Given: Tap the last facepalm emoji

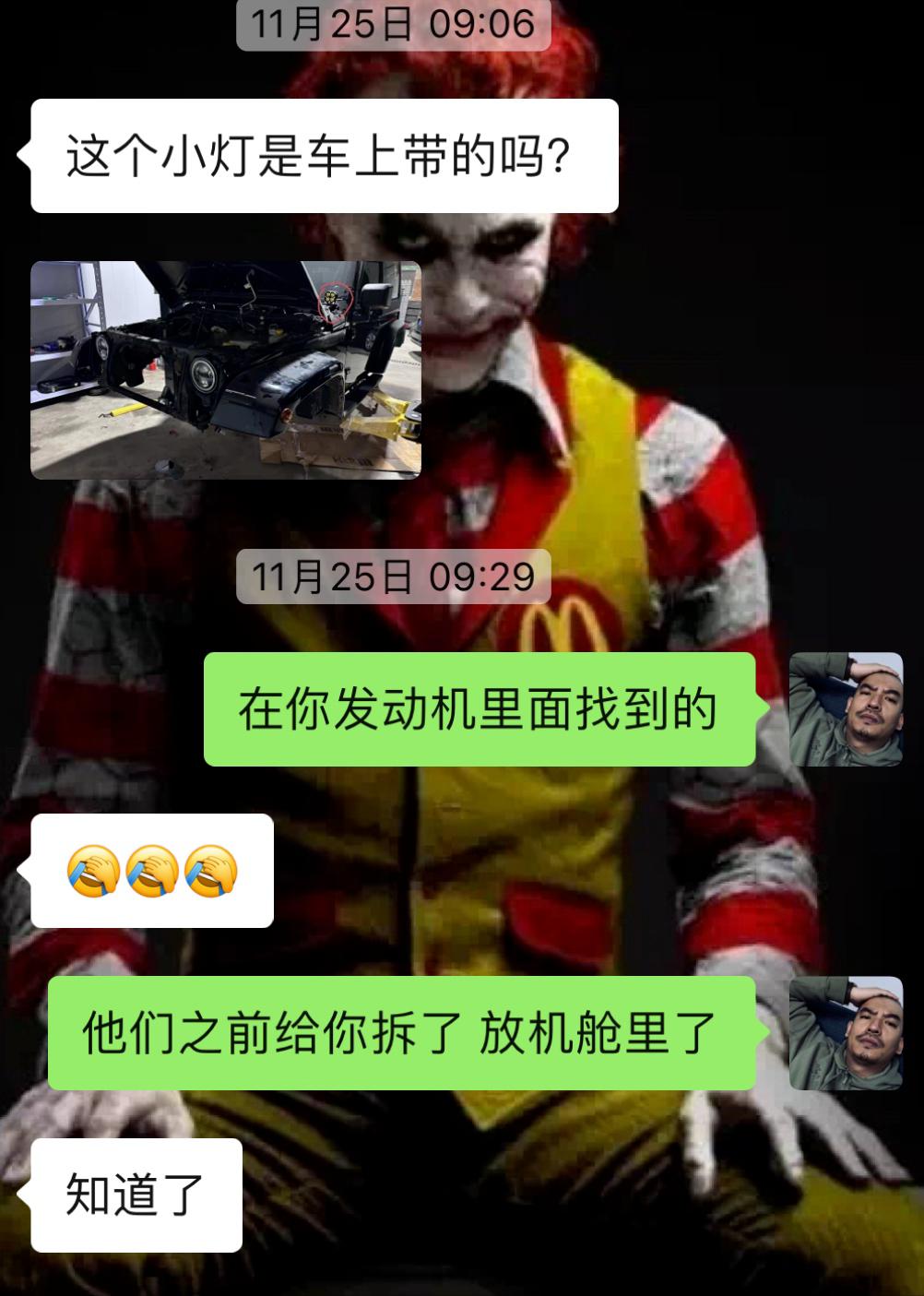Looking at the screenshot, I should pos(210,870).
